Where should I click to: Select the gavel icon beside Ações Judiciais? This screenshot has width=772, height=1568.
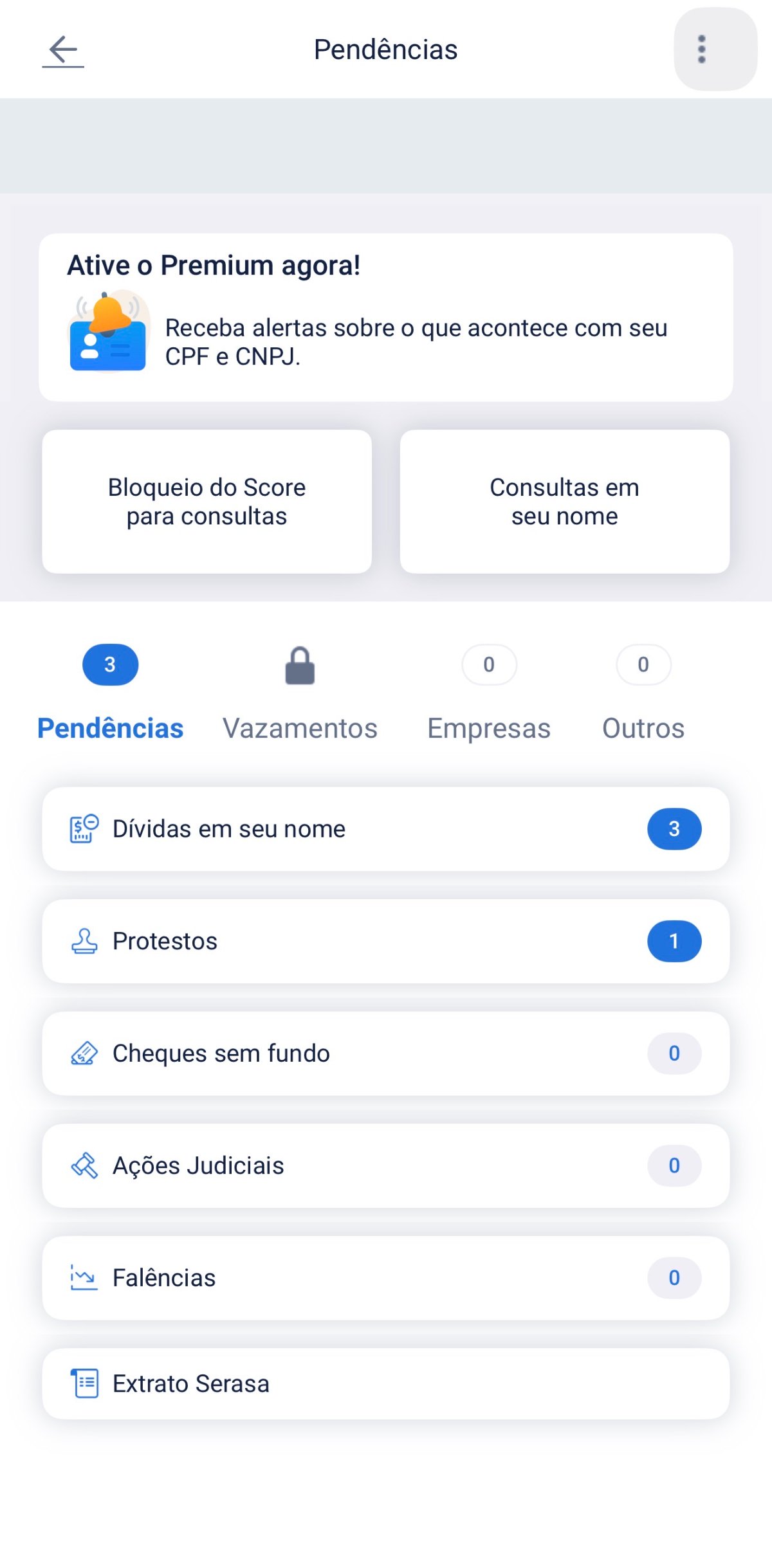84,1165
